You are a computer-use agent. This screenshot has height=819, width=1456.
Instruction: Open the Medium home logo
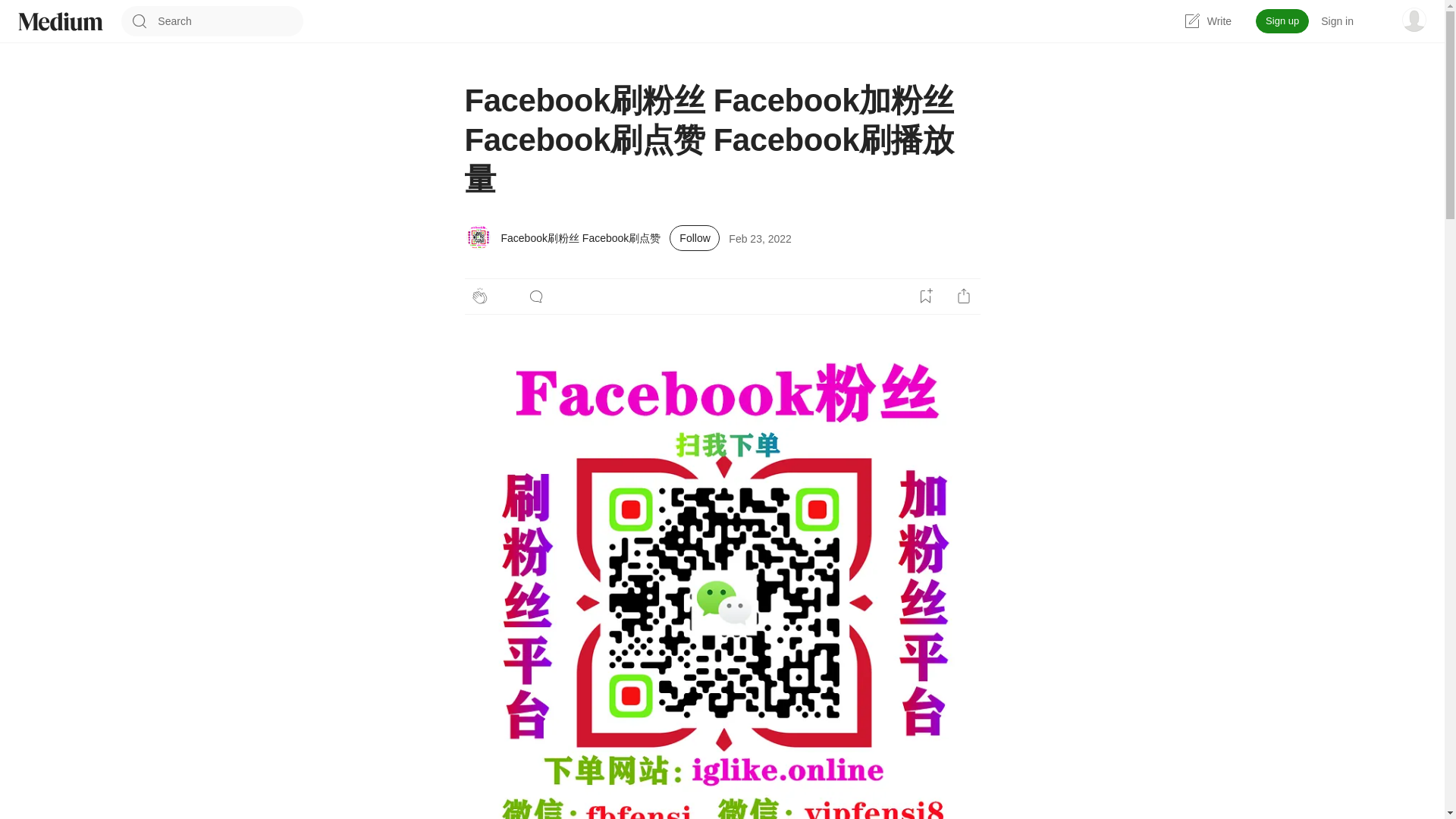tap(61, 21)
